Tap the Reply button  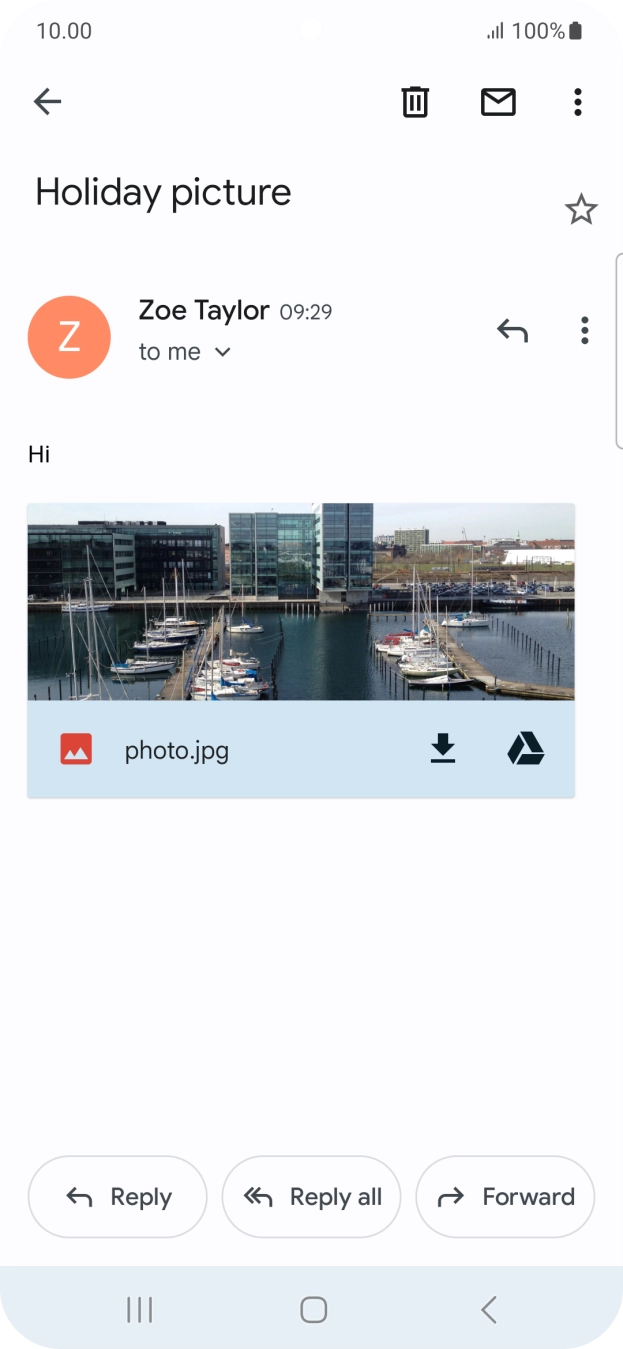[x=118, y=1197]
